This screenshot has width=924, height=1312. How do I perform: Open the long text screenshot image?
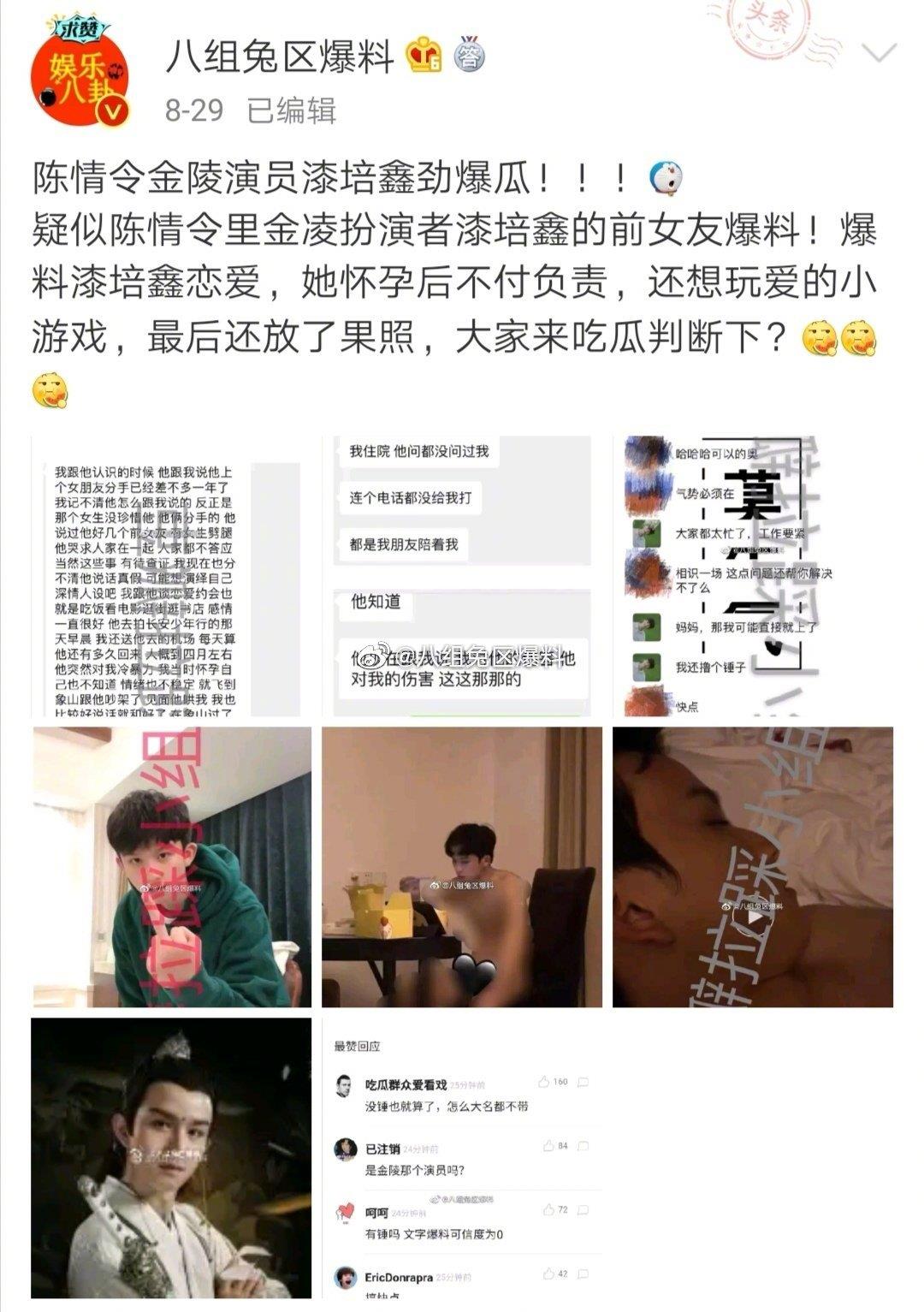click(171, 576)
